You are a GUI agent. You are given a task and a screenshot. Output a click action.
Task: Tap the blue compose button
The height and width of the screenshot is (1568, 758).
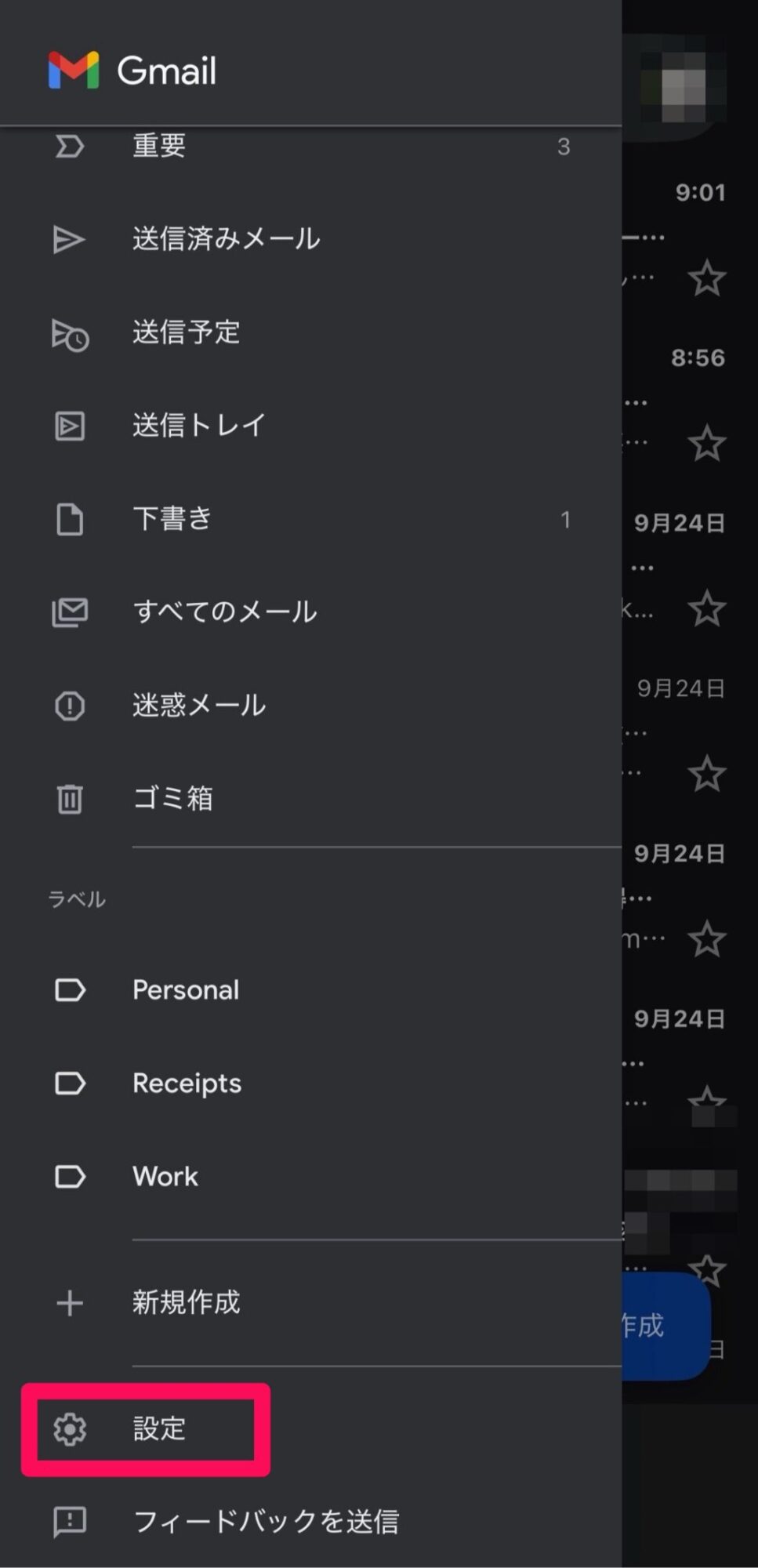coord(665,1326)
